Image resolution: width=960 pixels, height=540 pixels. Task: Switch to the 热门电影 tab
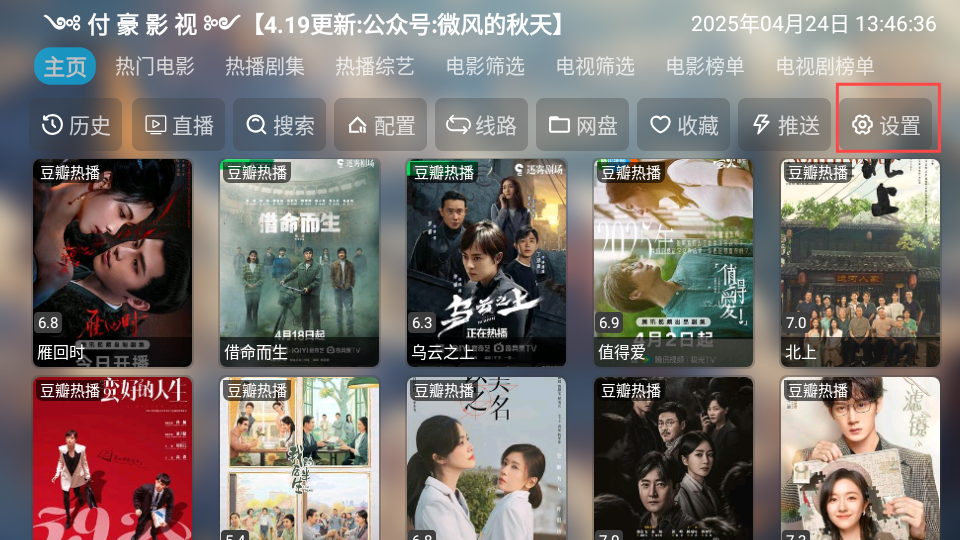tap(155, 67)
